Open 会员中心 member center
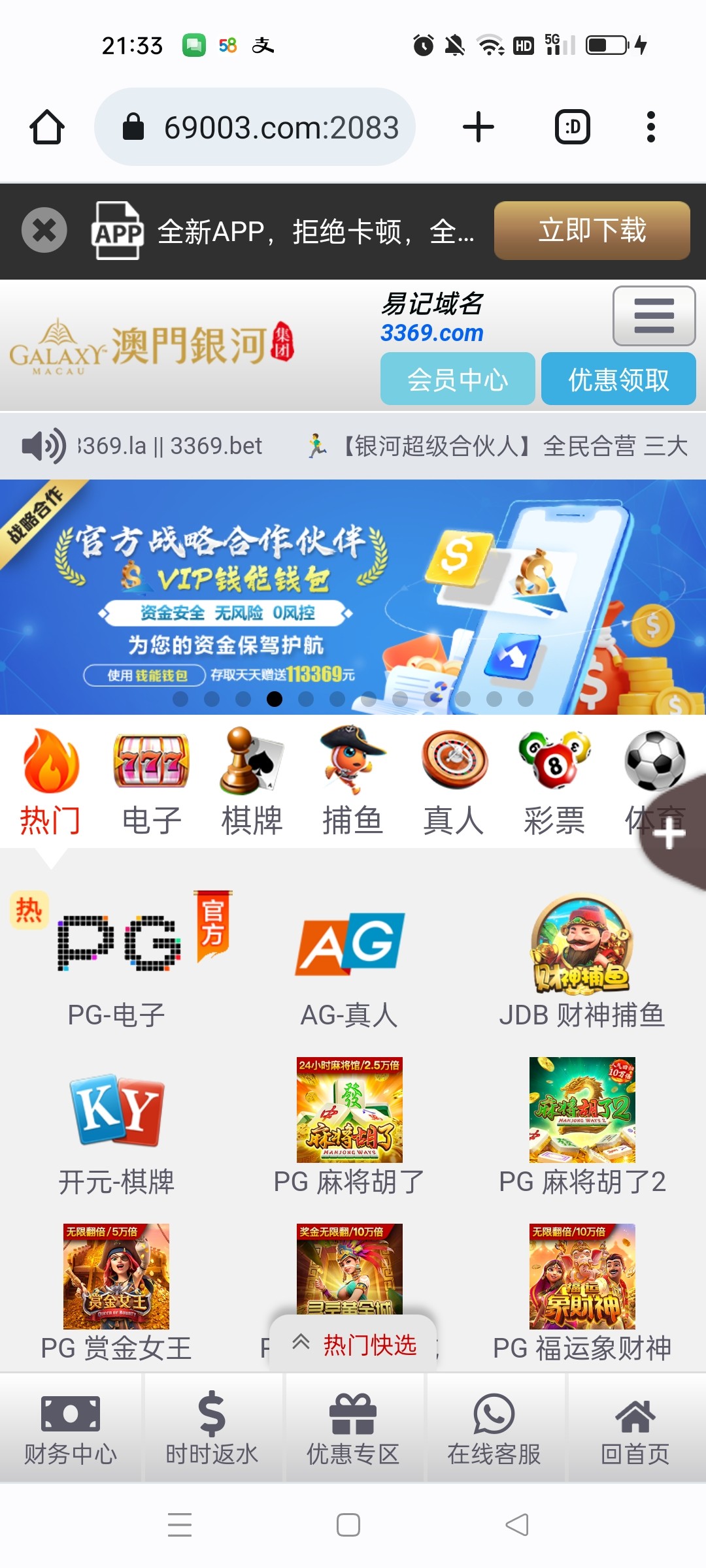Viewport: 706px width, 1568px height. pyautogui.click(x=457, y=380)
